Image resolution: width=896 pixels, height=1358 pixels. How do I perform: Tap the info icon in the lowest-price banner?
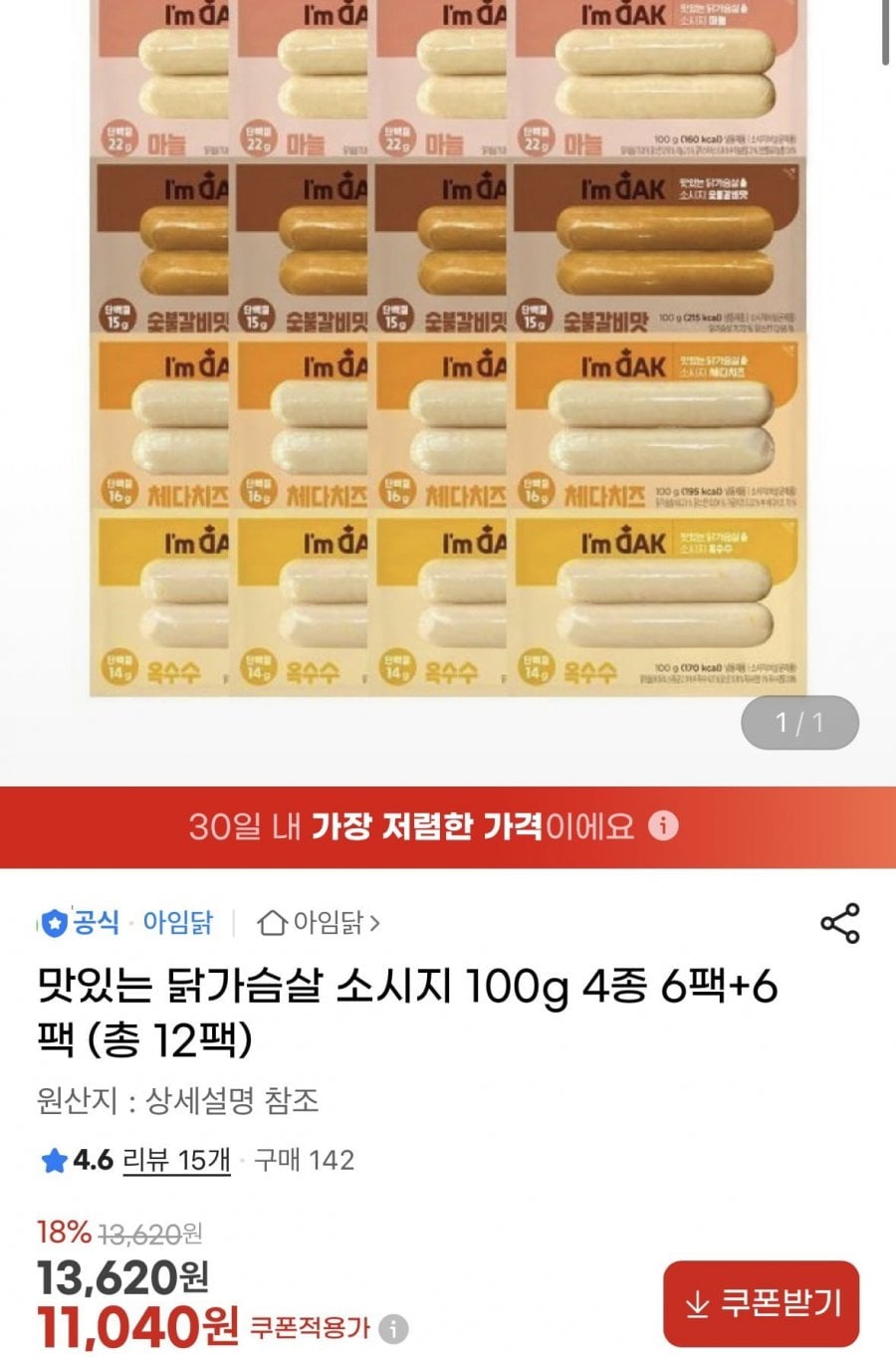pyautogui.click(x=664, y=826)
